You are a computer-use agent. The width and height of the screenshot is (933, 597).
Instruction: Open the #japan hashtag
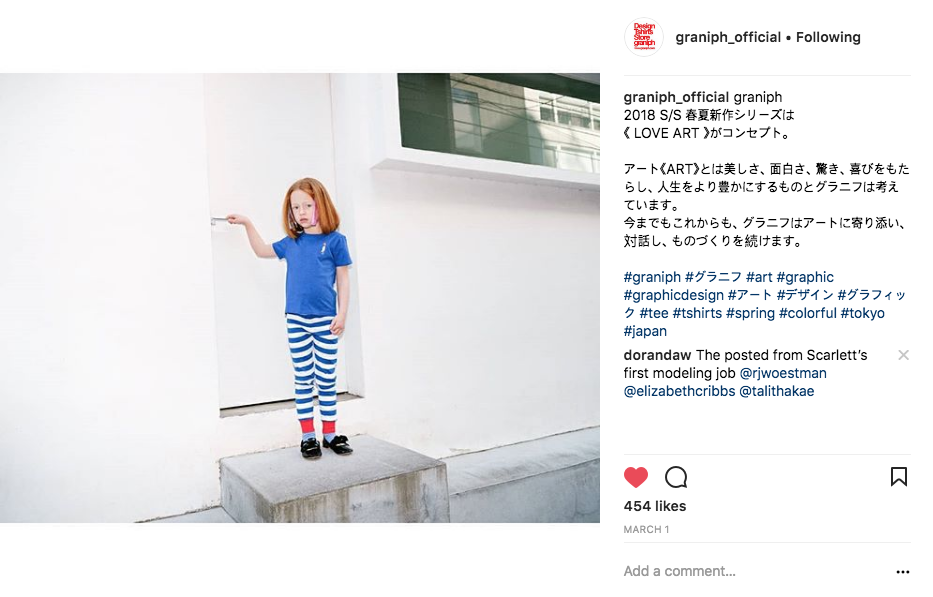(645, 331)
